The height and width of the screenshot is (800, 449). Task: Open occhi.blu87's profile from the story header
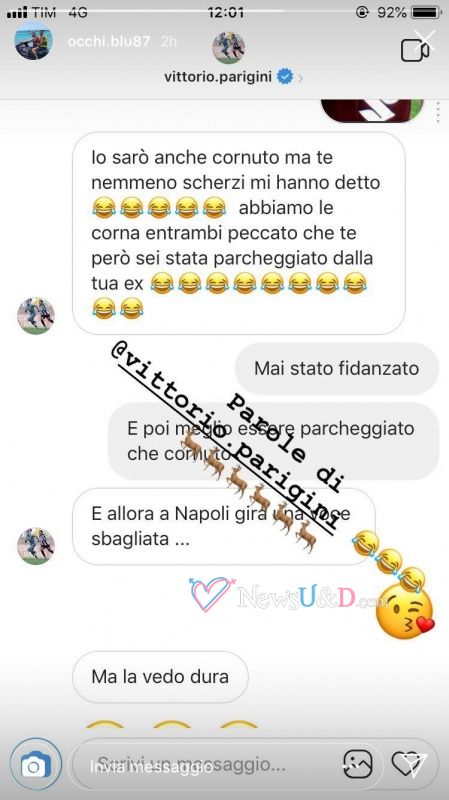109,41
